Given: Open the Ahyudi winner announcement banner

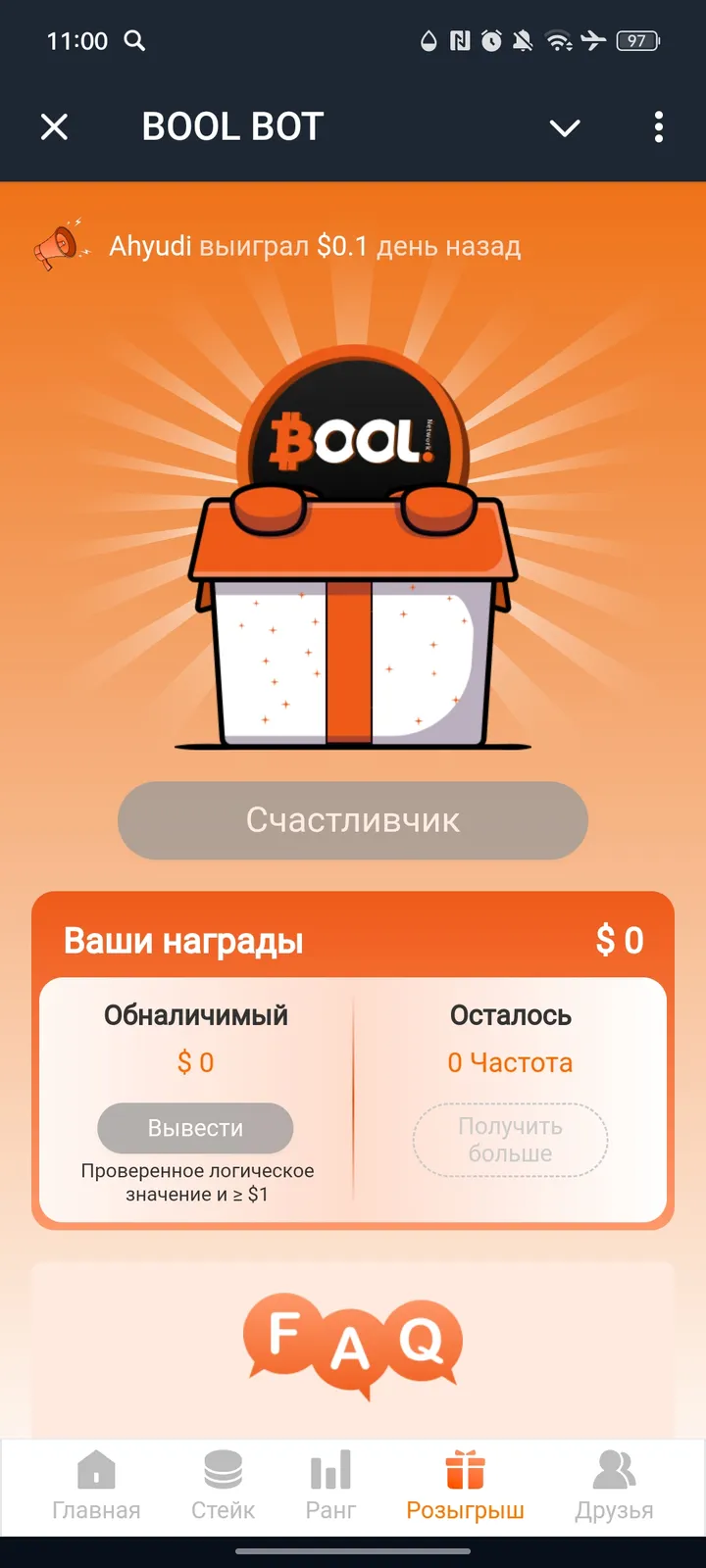Looking at the screenshot, I should pos(314,246).
